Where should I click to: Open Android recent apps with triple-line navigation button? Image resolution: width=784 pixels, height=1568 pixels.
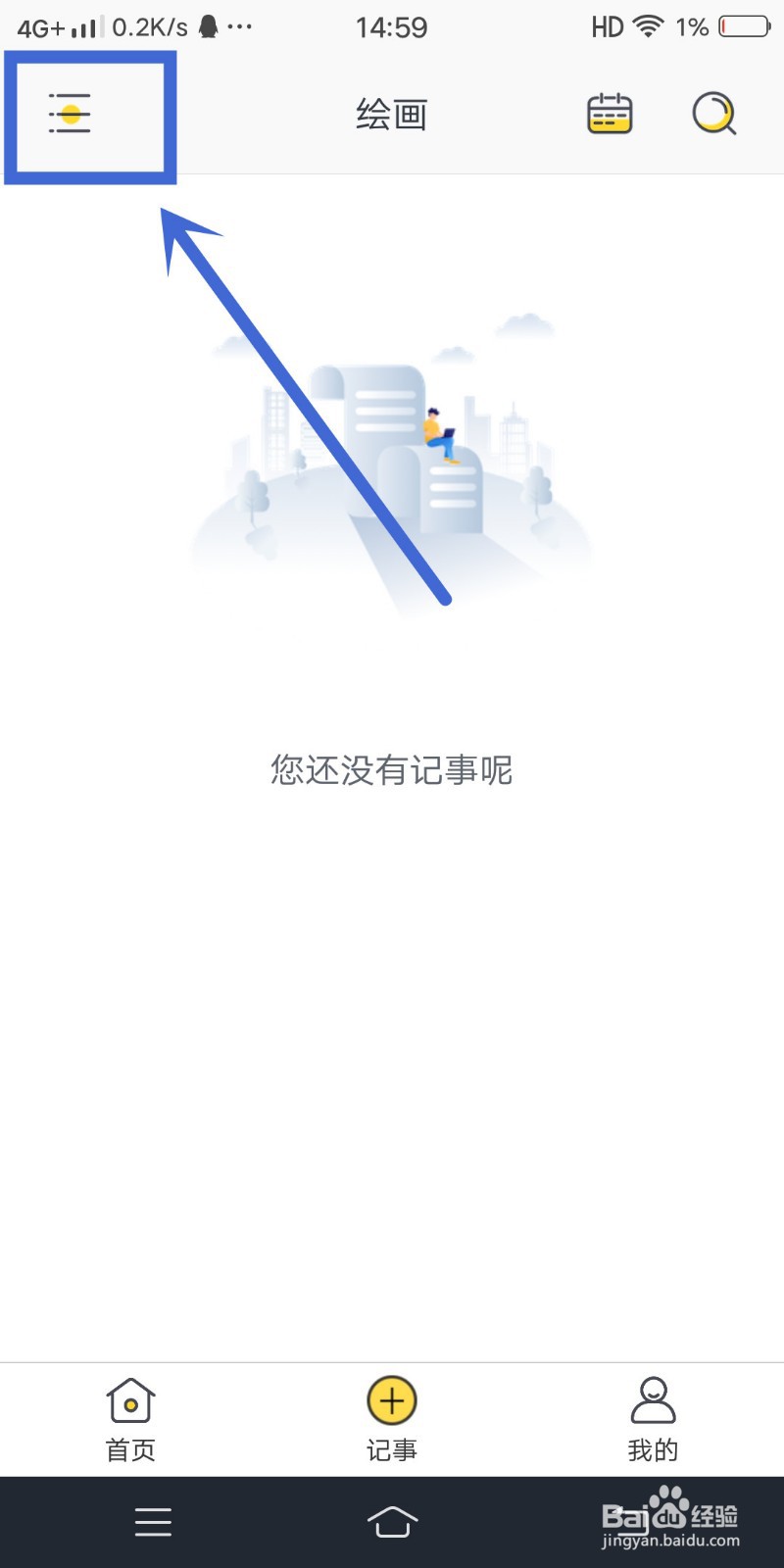(x=152, y=1521)
